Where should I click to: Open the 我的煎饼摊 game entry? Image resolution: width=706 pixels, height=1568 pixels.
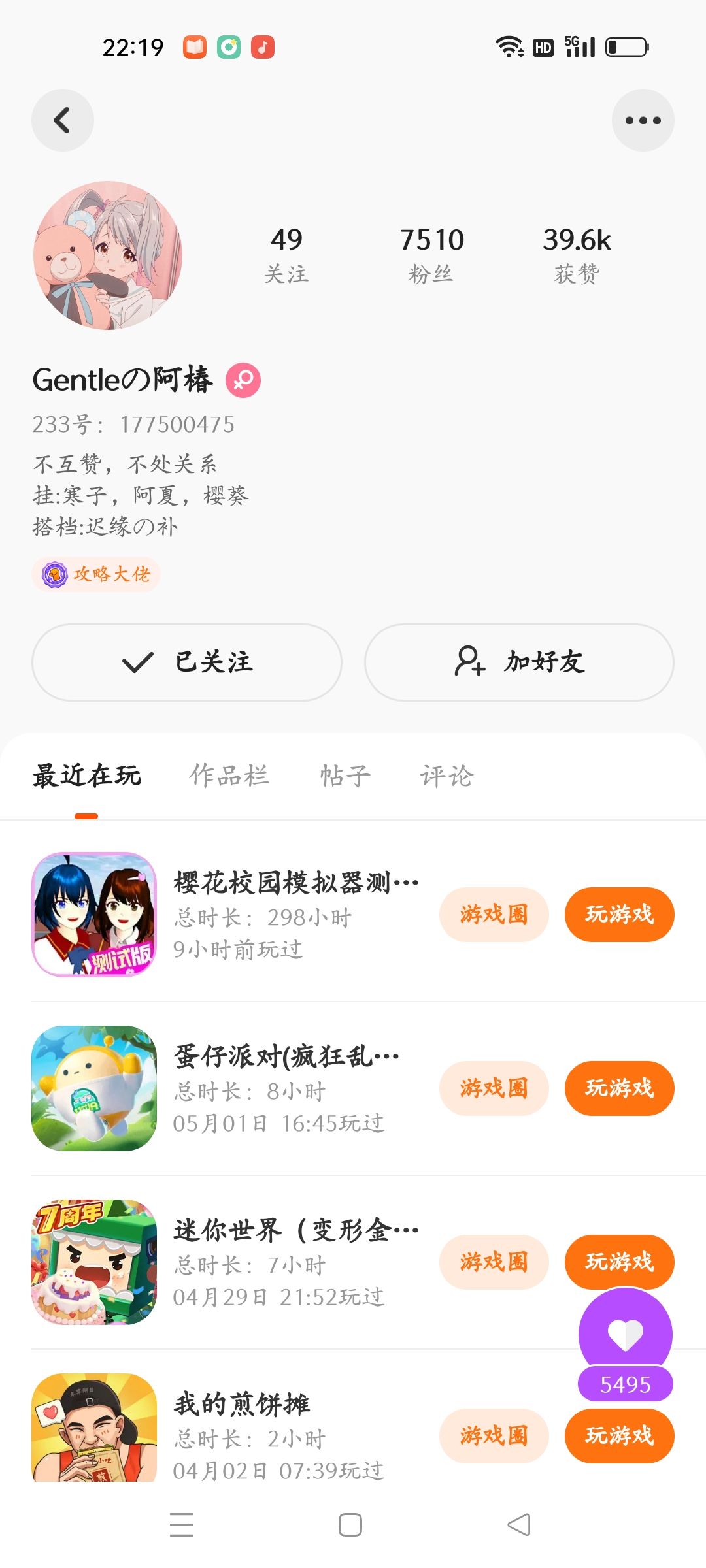click(242, 1405)
